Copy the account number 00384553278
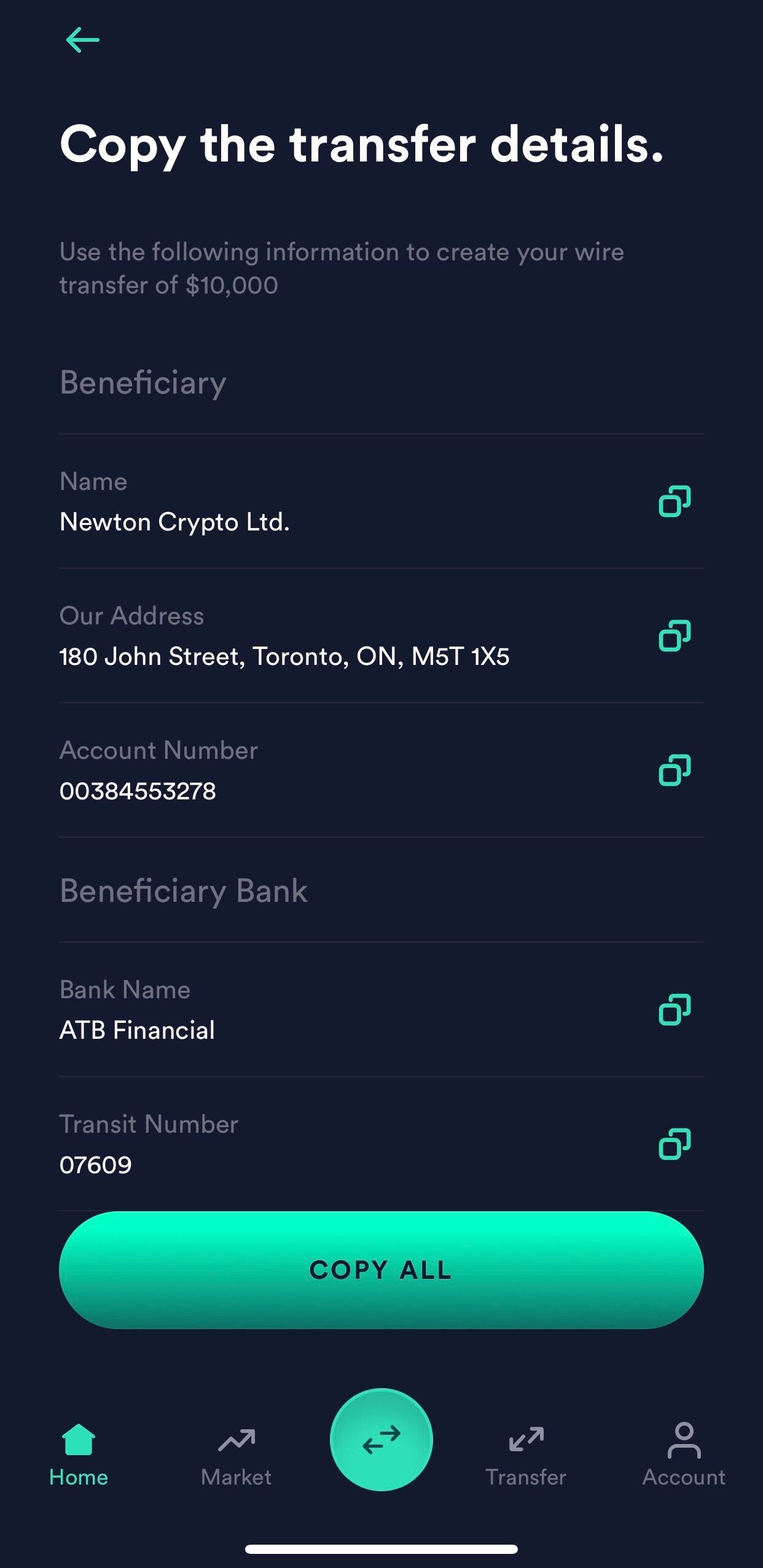The height and width of the screenshot is (1568, 763). point(675,770)
